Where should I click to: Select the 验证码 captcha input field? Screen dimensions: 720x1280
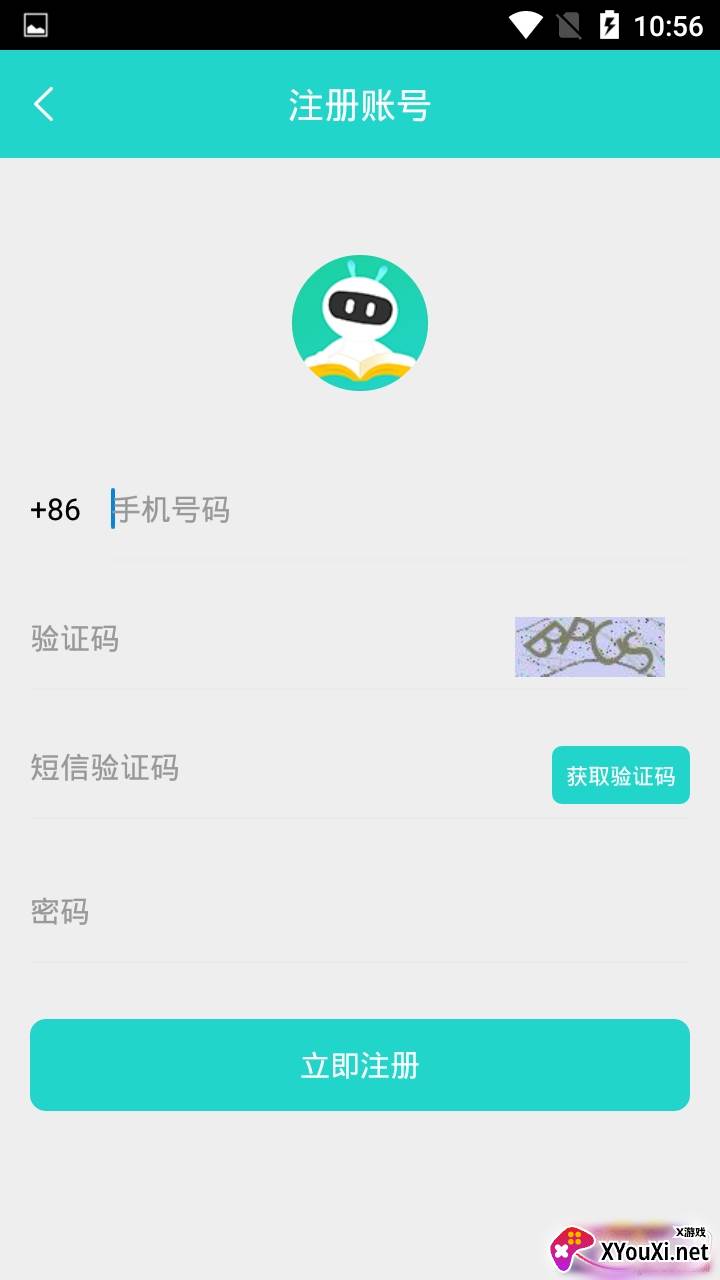pyautogui.click(x=260, y=639)
